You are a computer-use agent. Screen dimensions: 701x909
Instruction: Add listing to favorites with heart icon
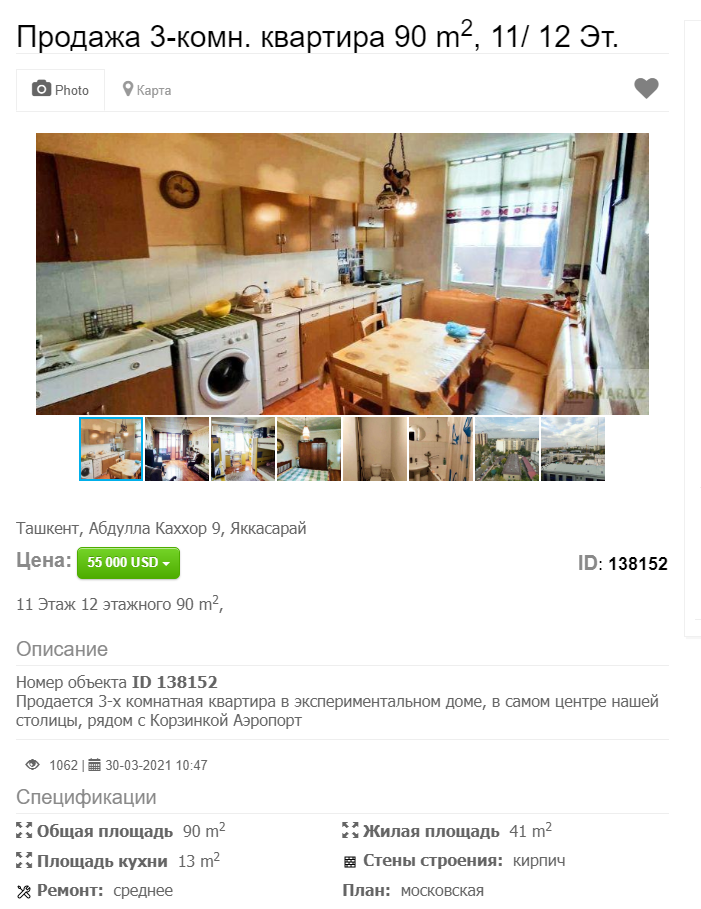646,89
